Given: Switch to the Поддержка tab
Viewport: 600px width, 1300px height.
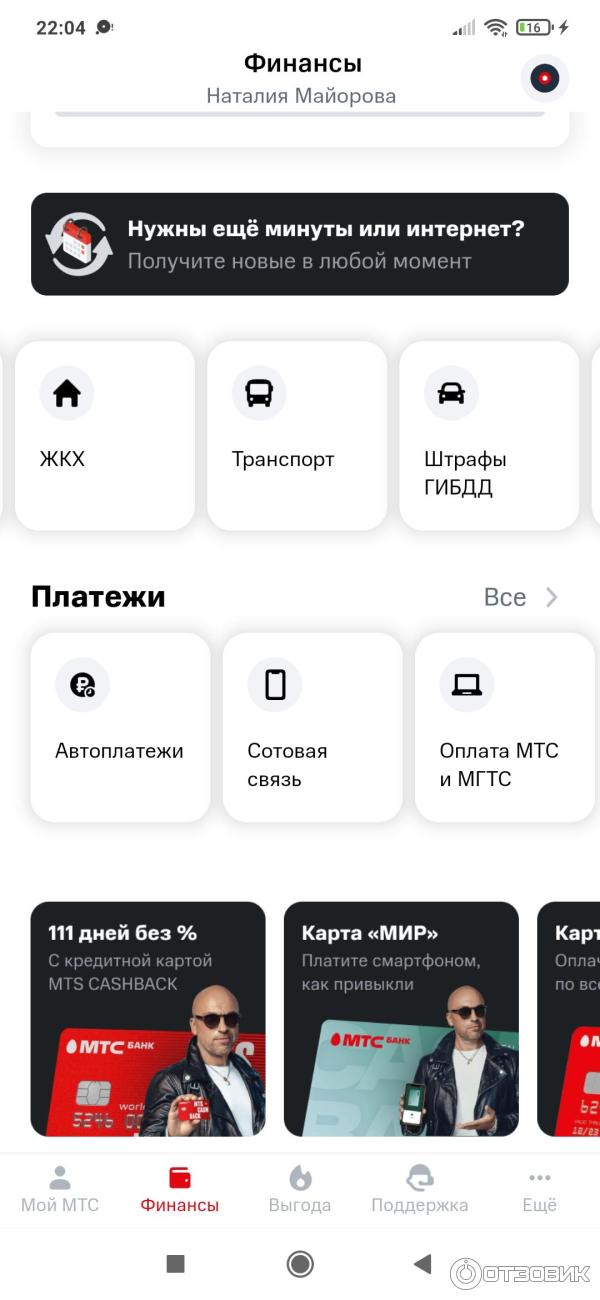Looking at the screenshot, I should click(x=420, y=1189).
